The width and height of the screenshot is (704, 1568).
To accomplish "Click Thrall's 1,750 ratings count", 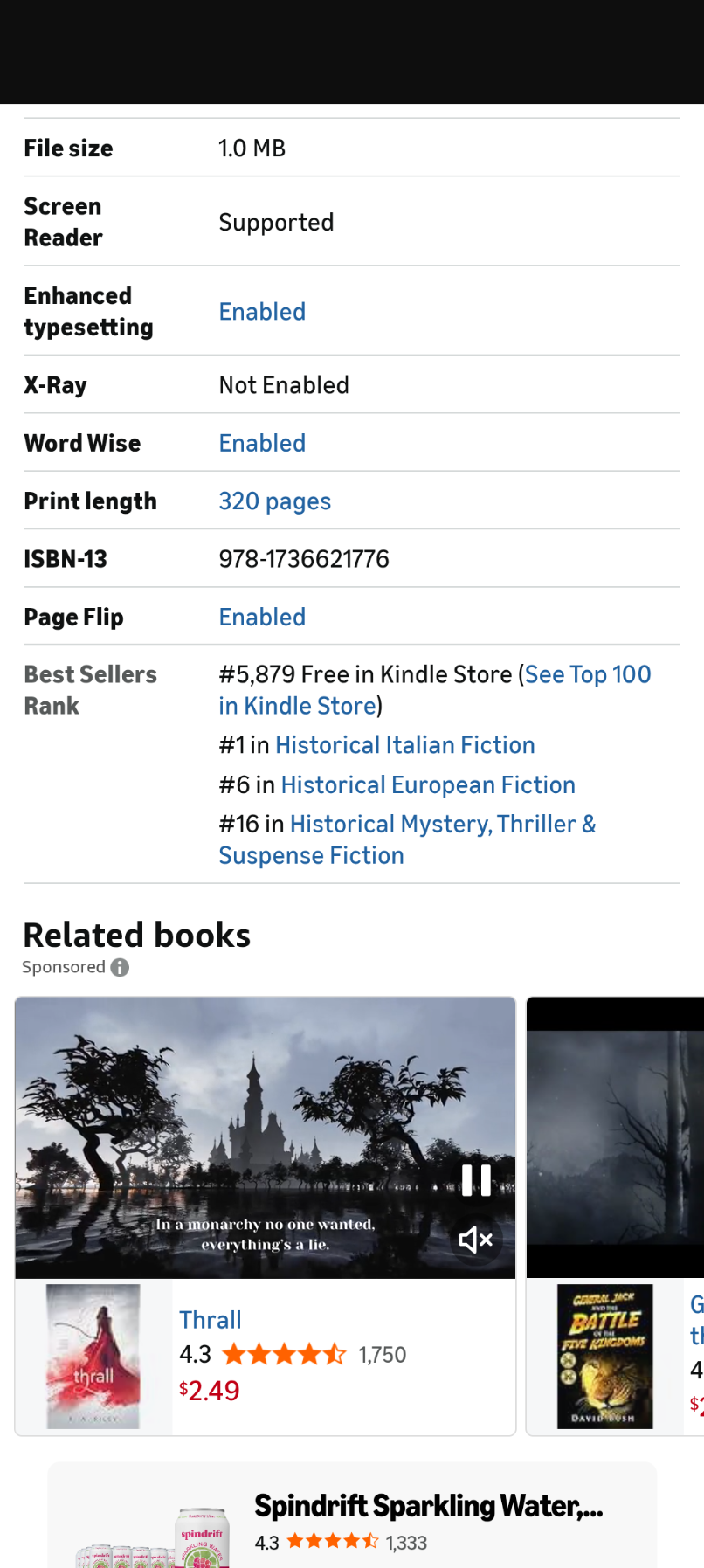I will 382,1354.
